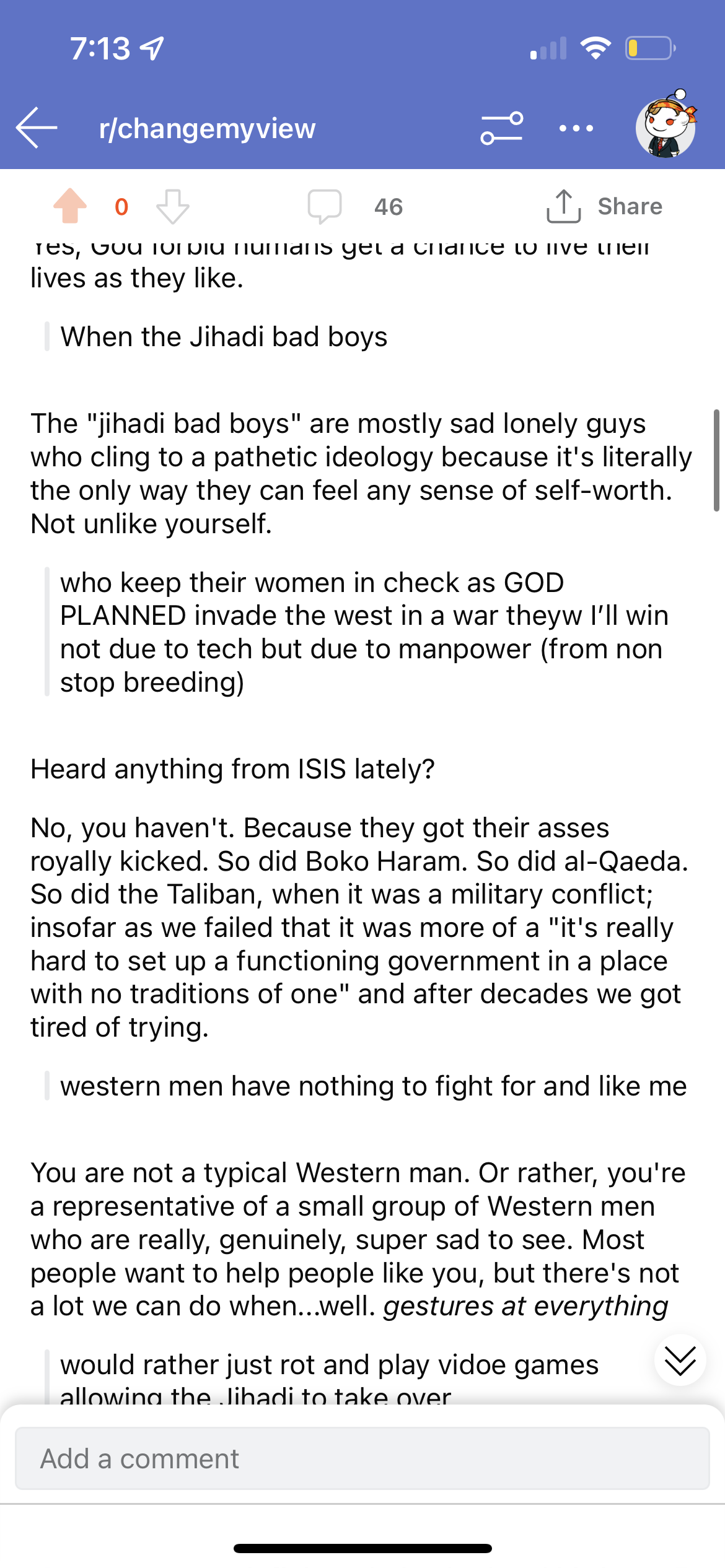Open the profile avatar
This screenshot has width=725, height=1568.
[x=666, y=125]
